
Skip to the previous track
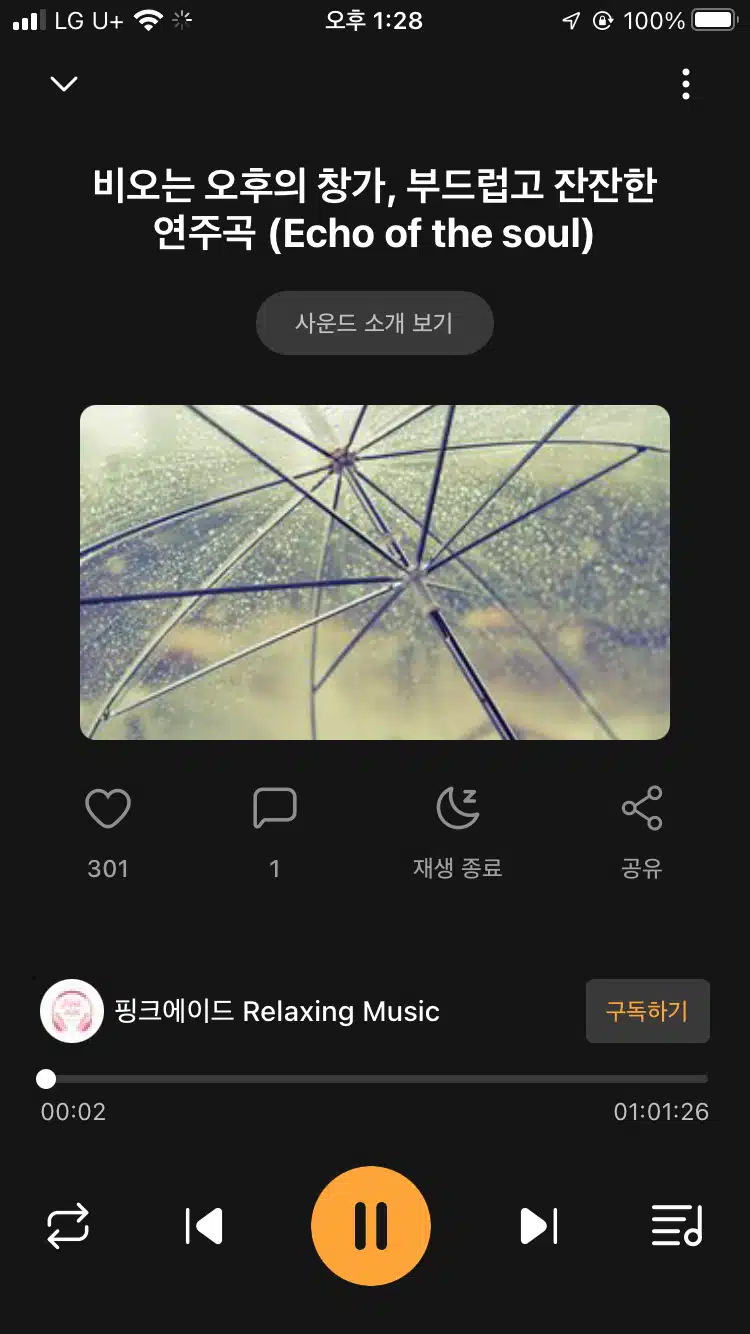[204, 1226]
